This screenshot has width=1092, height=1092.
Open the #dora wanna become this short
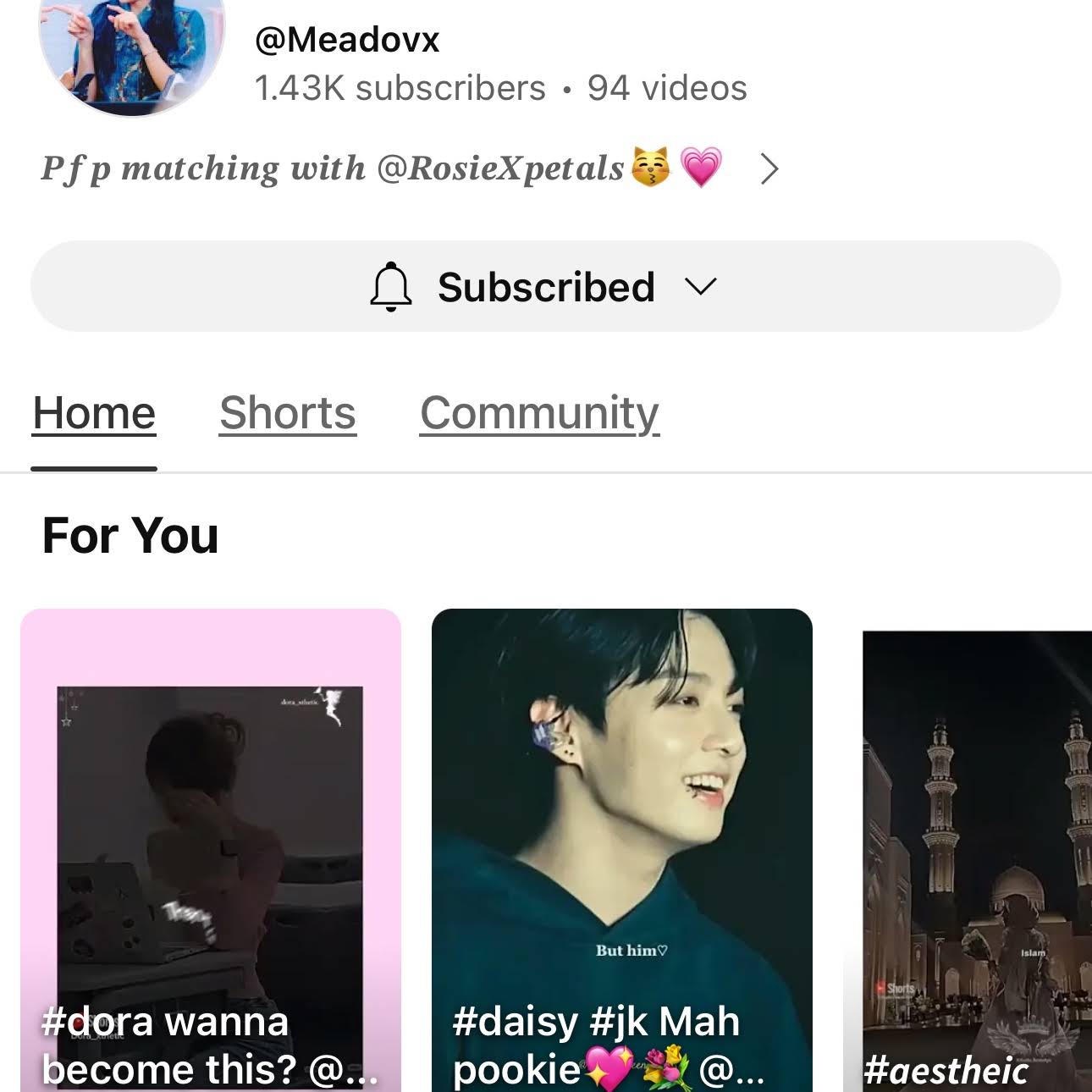tap(210, 847)
